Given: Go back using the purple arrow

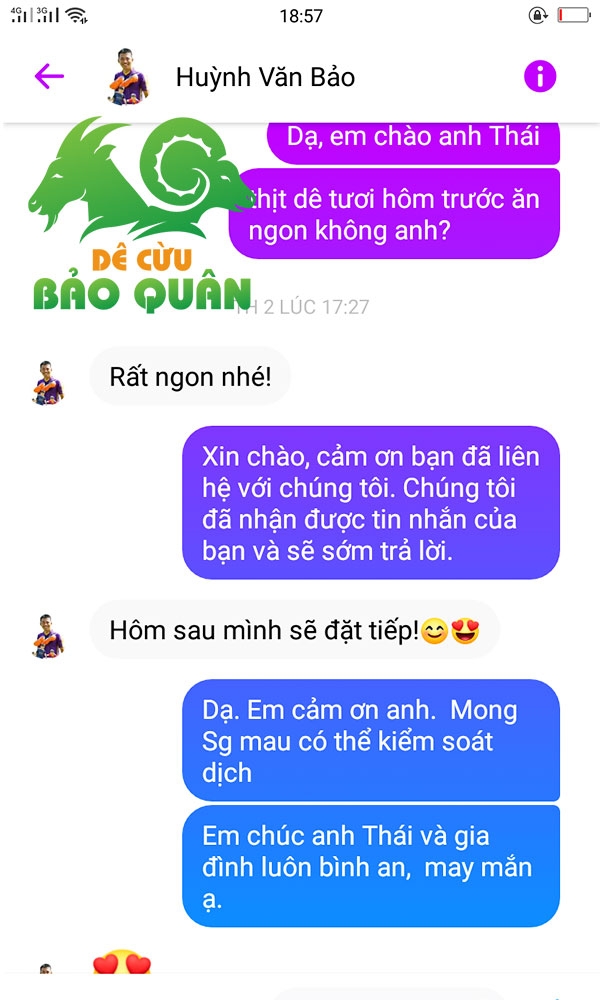Looking at the screenshot, I should pos(49,77).
